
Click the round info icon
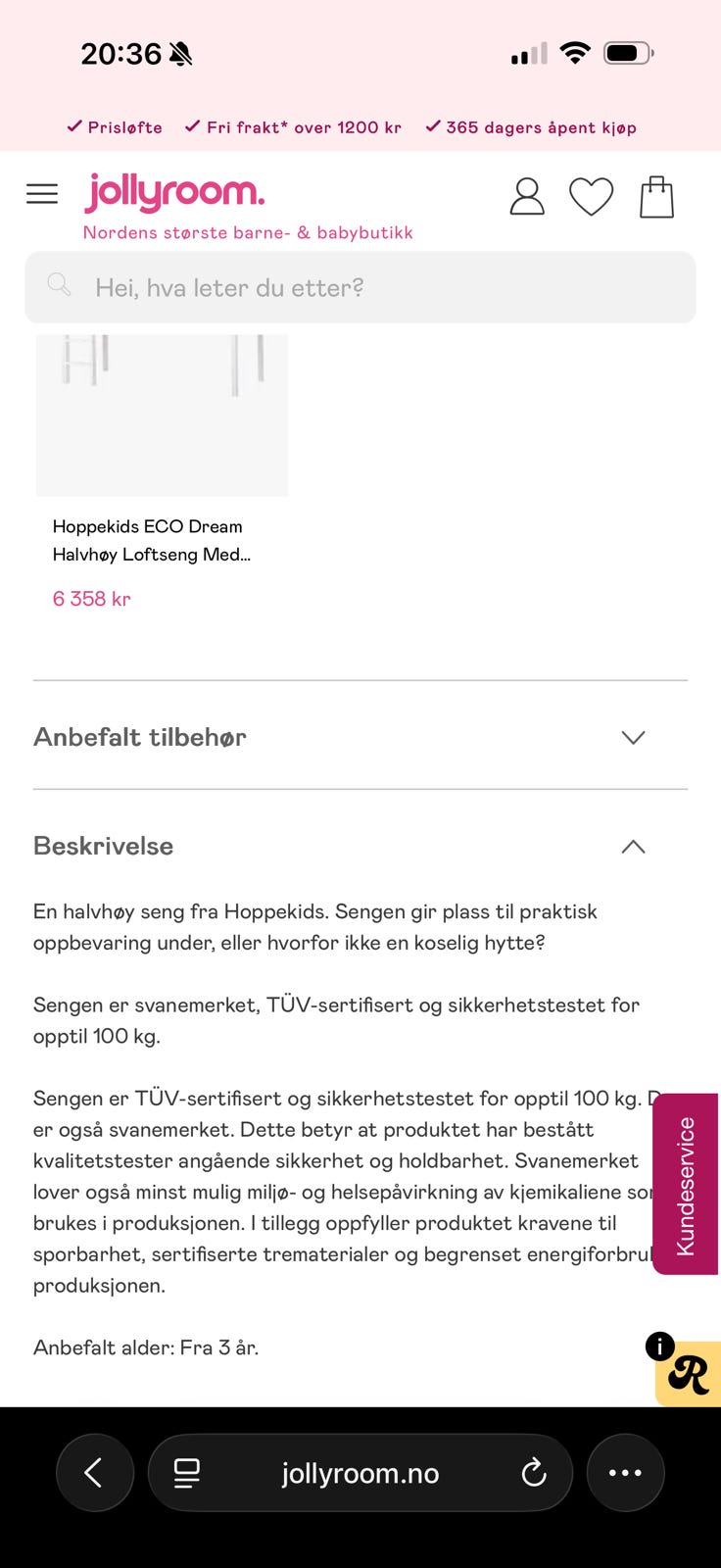(659, 1346)
